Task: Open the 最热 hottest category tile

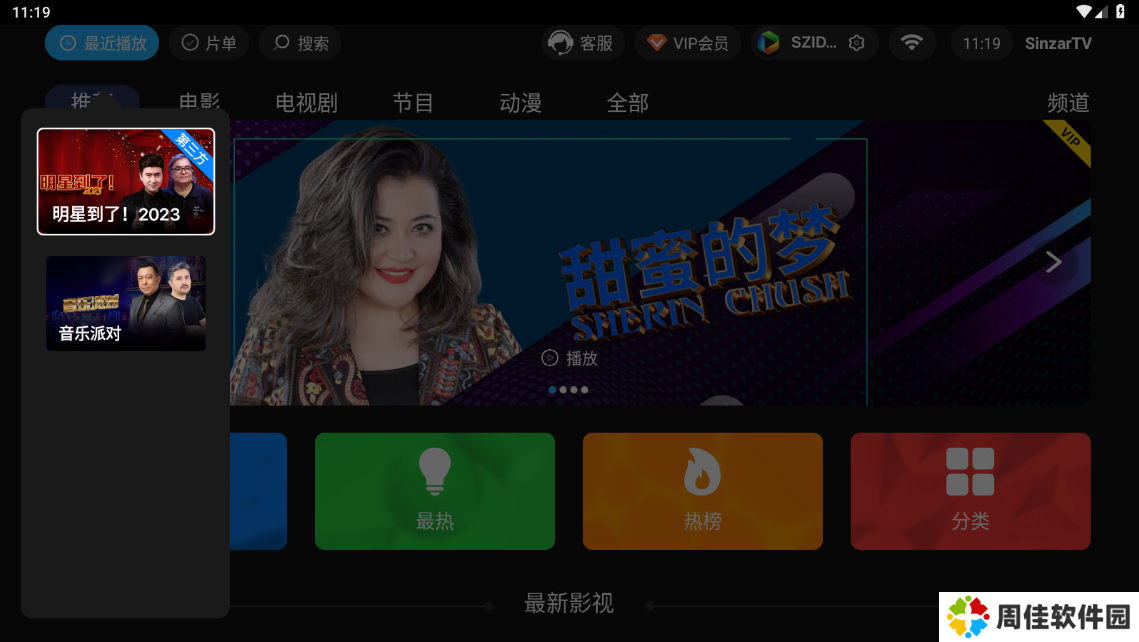Action: tap(434, 491)
